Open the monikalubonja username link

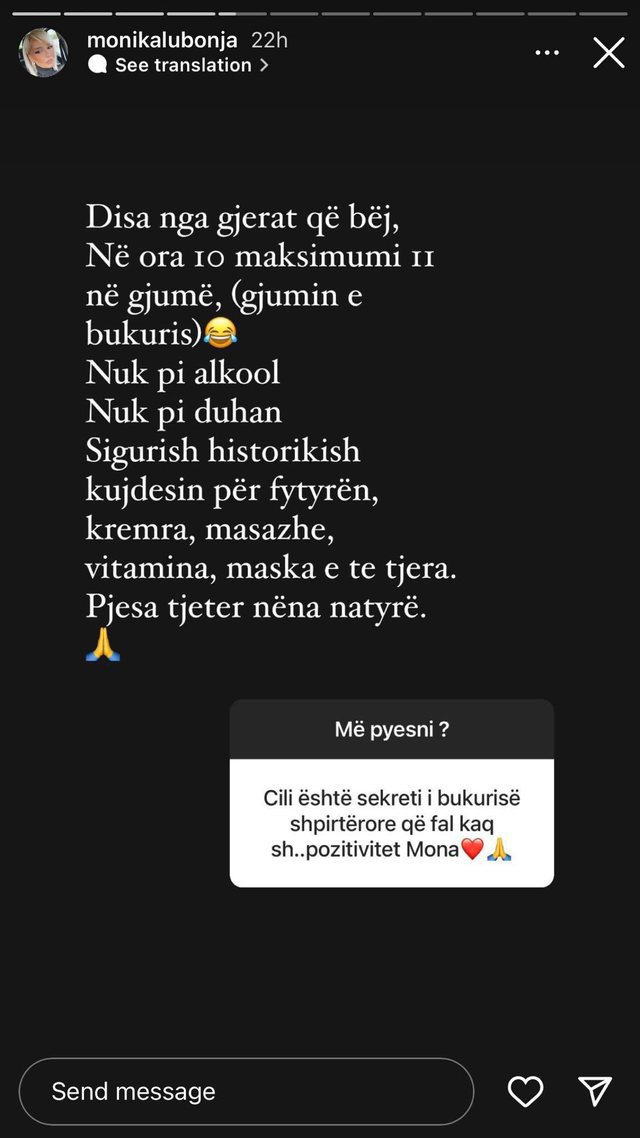[162, 40]
